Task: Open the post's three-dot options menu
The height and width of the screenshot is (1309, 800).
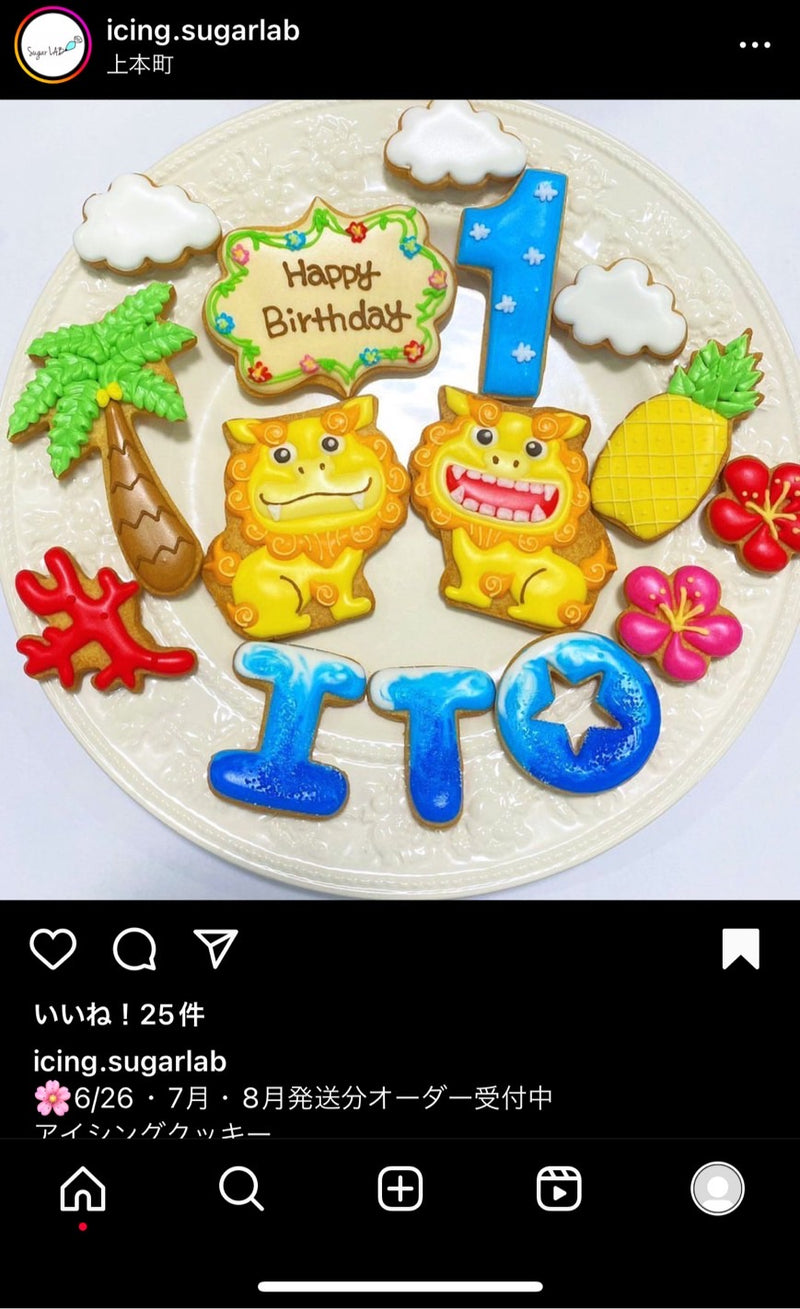Action: [754, 45]
